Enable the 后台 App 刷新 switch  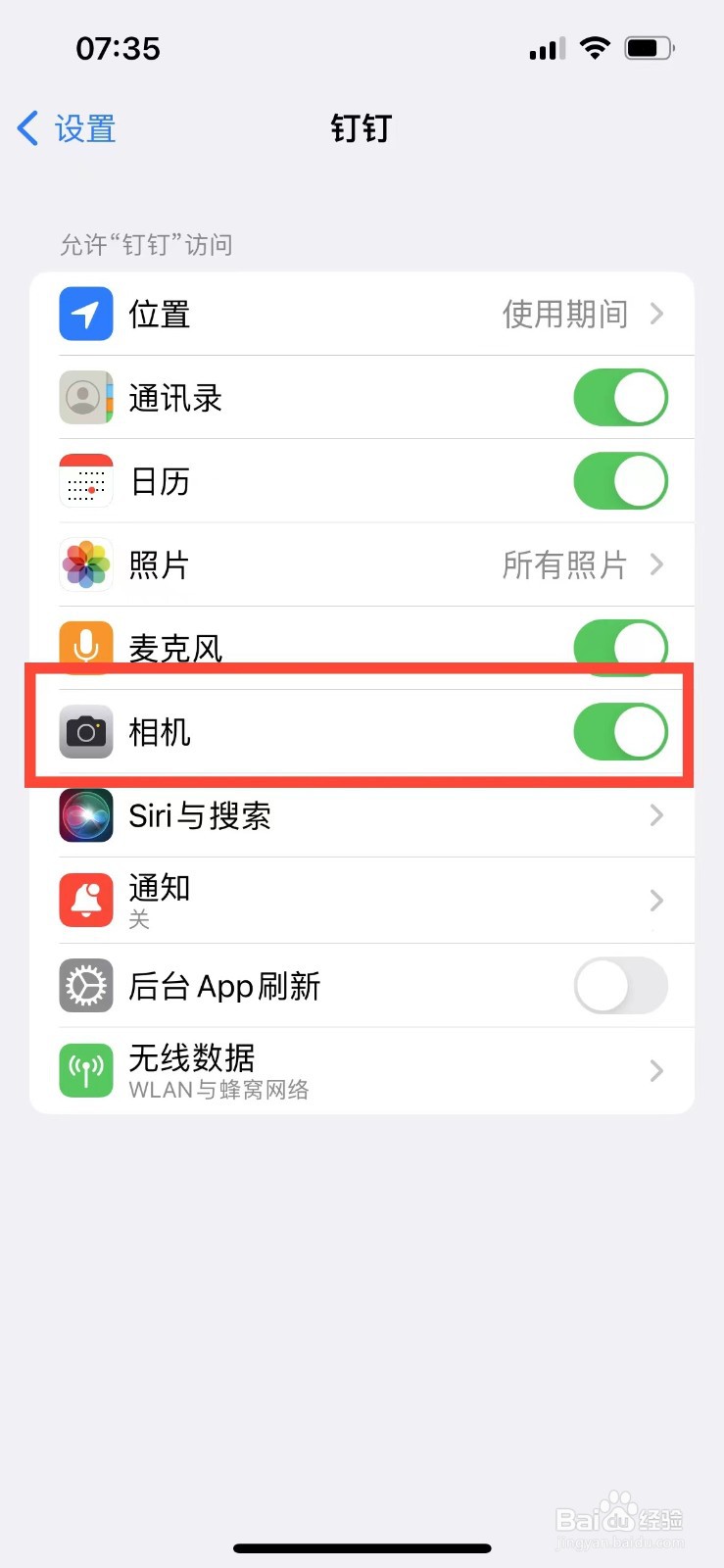pyautogui.click(x=620, y=986)
